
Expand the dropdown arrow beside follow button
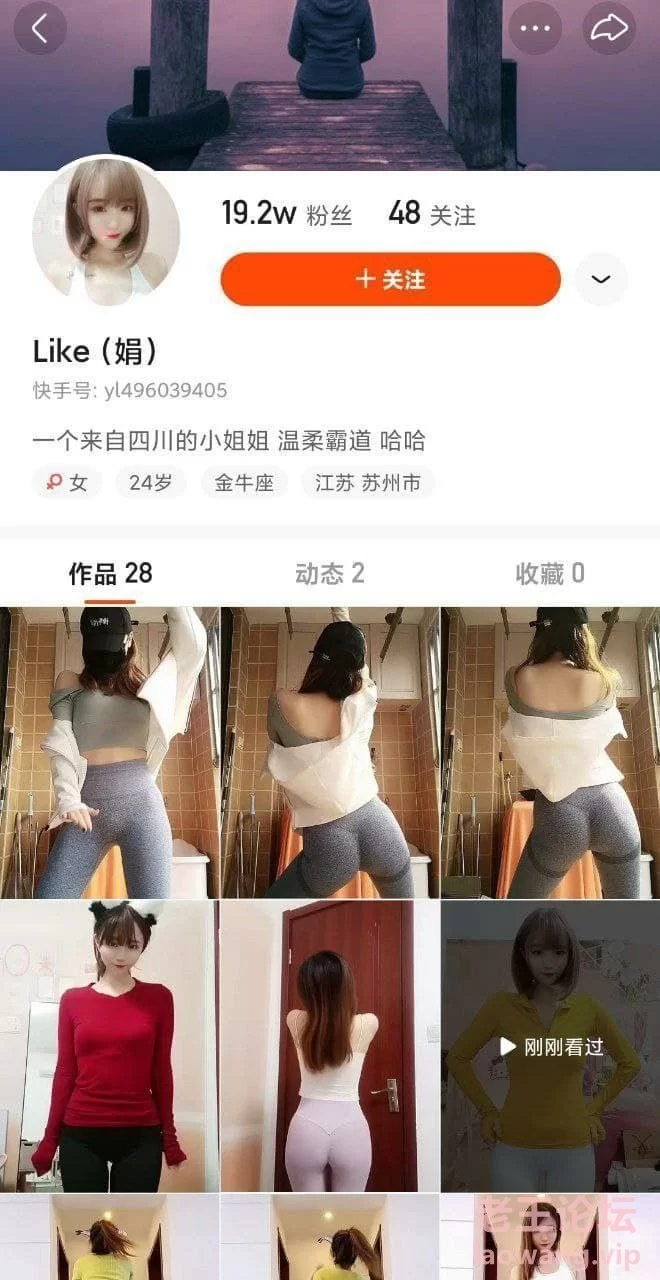pyautogui.click(x=601, y=279)
